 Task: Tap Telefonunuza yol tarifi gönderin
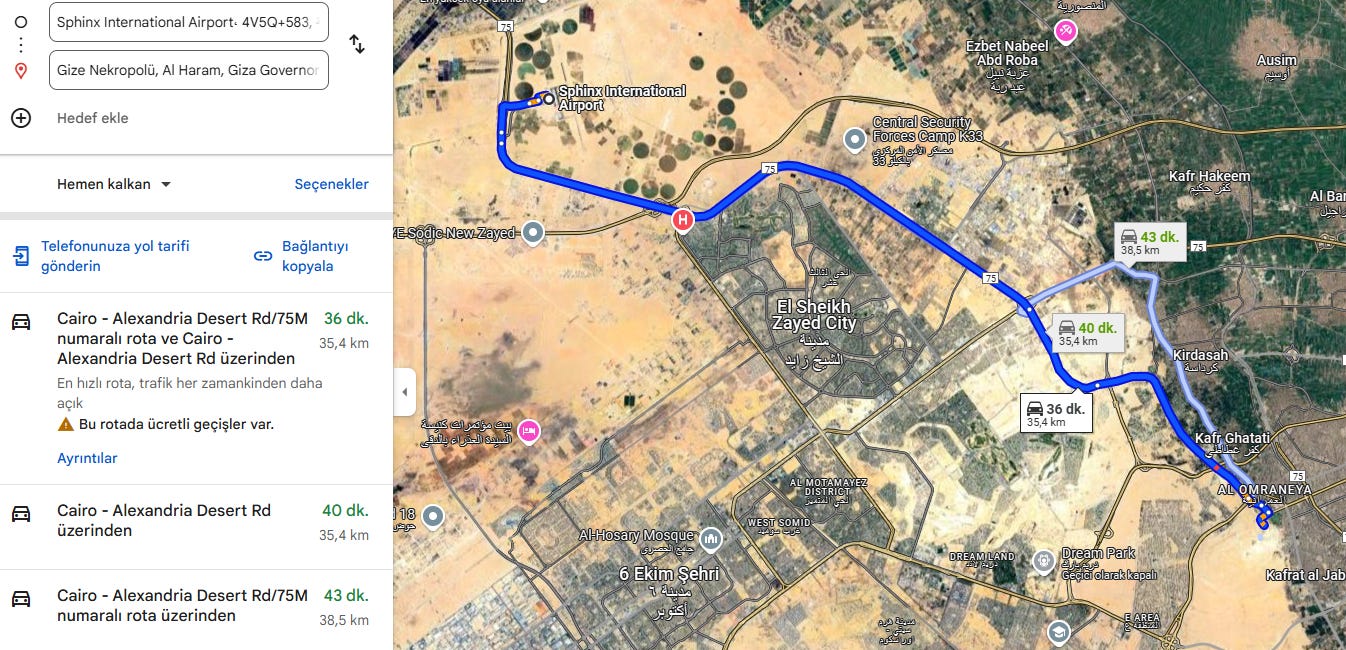(x=115, y=256)
